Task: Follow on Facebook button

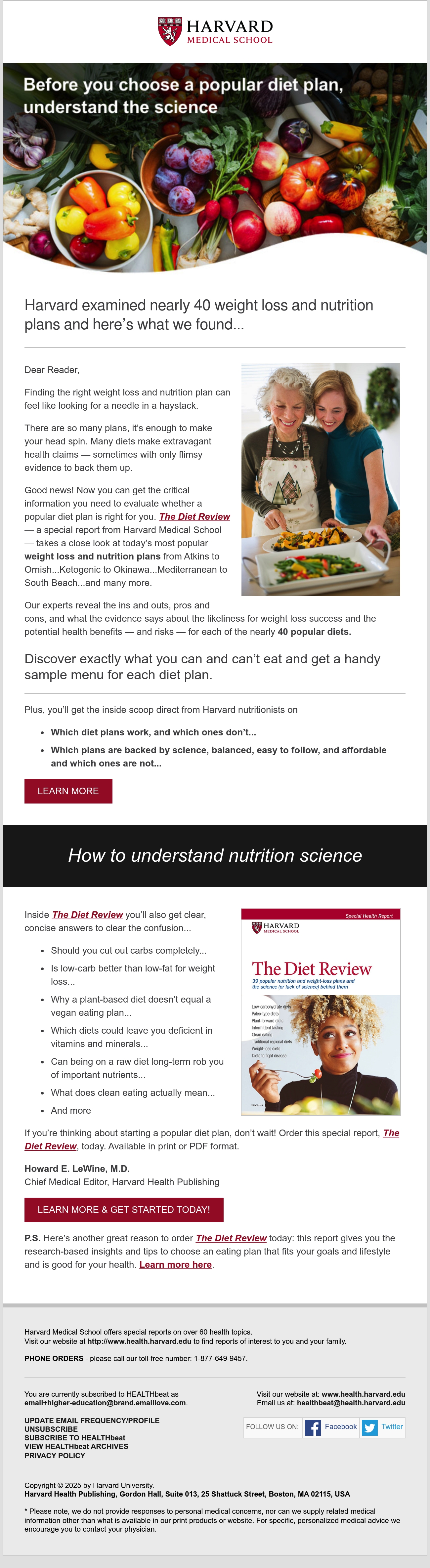Action: (x=331, y=1427)
